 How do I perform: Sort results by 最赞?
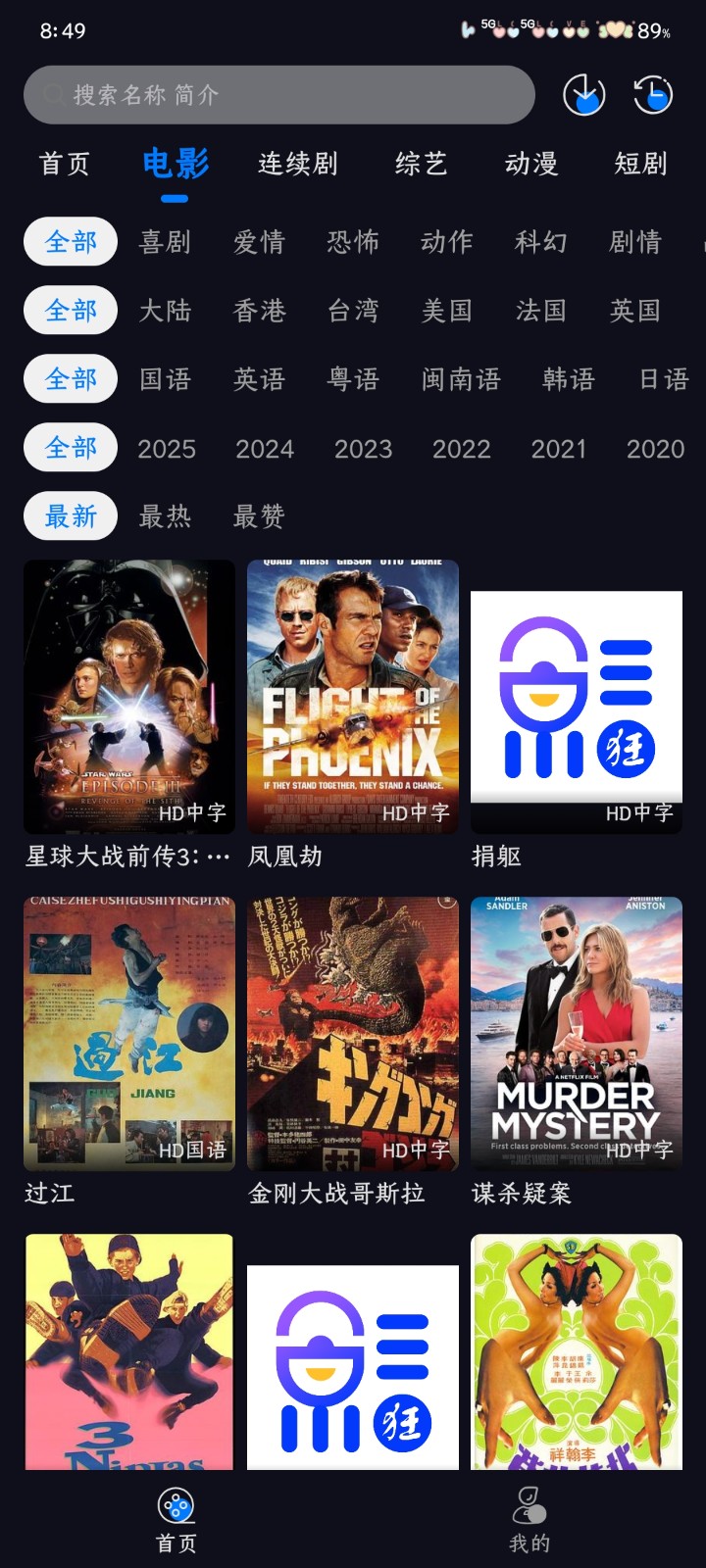[x=257, y=516]
